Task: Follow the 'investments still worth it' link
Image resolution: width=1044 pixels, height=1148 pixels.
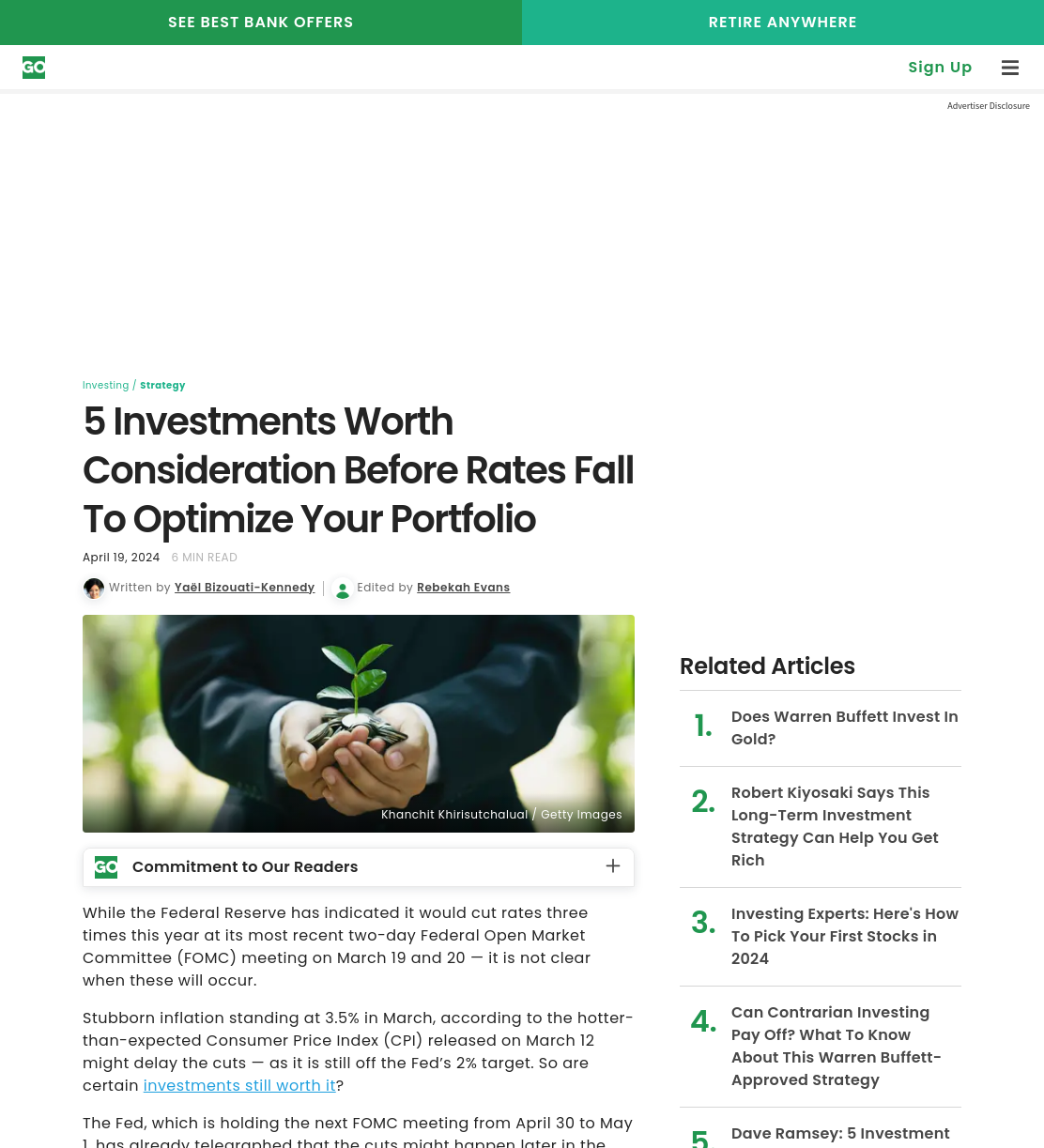Action: pyautogui.click(x=239, y=1086)
